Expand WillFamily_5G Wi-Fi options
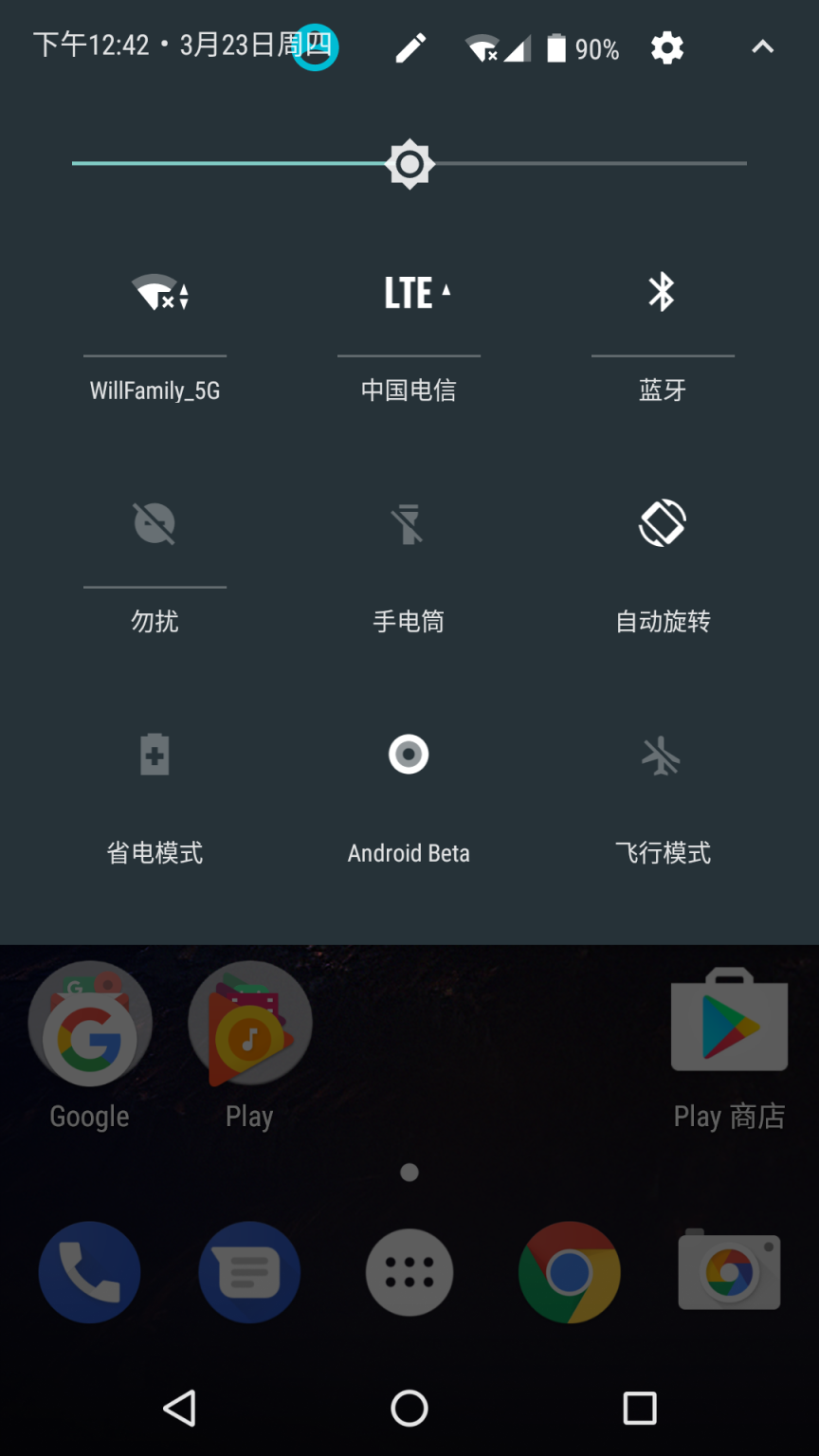 click(155, 292)
